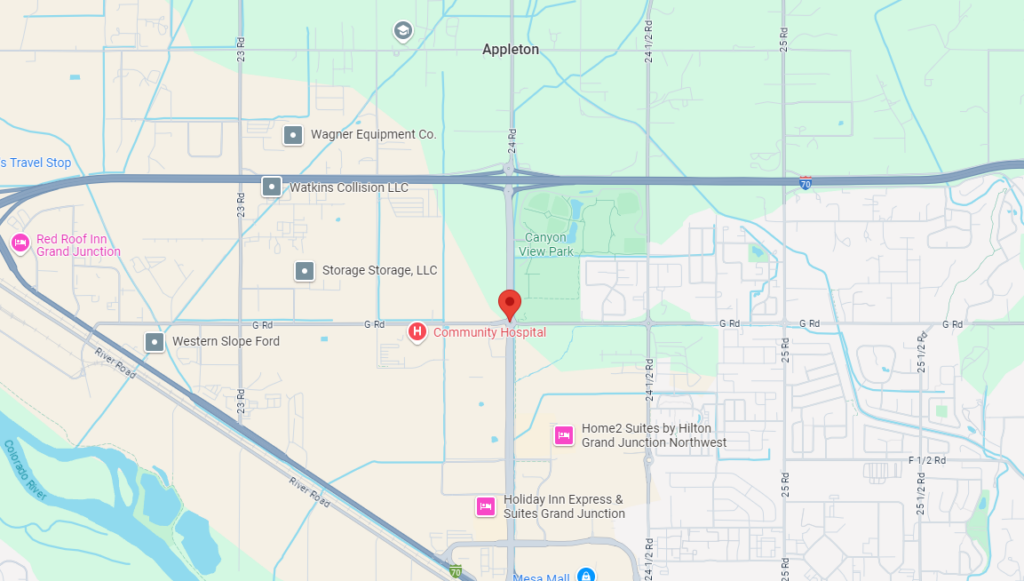Open Red Roof Inn Grand Junction marker
Image resolution: width=1024 pixels, height=581 pixels.
coord(20,243)
